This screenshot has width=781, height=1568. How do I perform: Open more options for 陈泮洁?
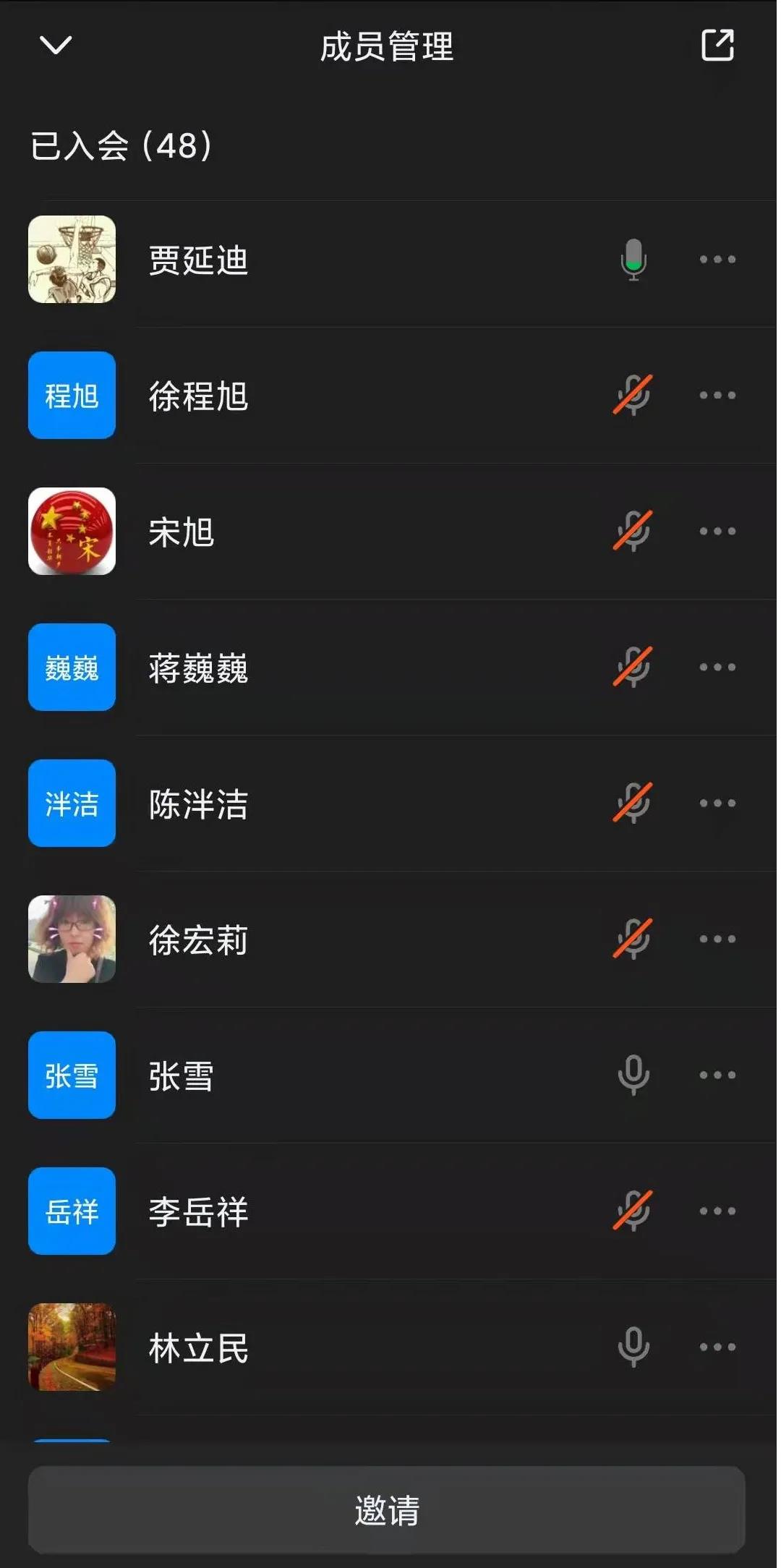point(717,804)
